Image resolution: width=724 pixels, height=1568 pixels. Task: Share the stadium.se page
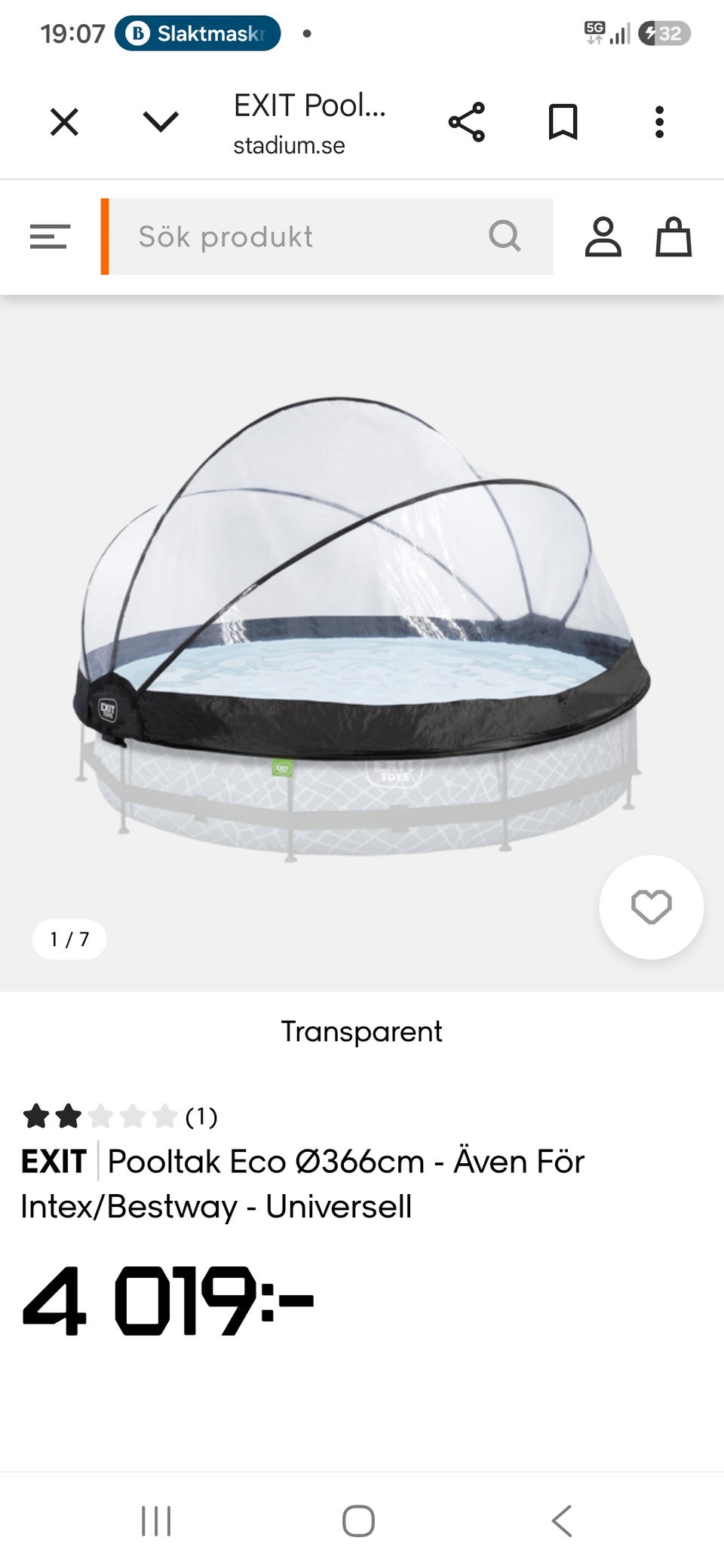pyautogui.click(x=467, y=122)
